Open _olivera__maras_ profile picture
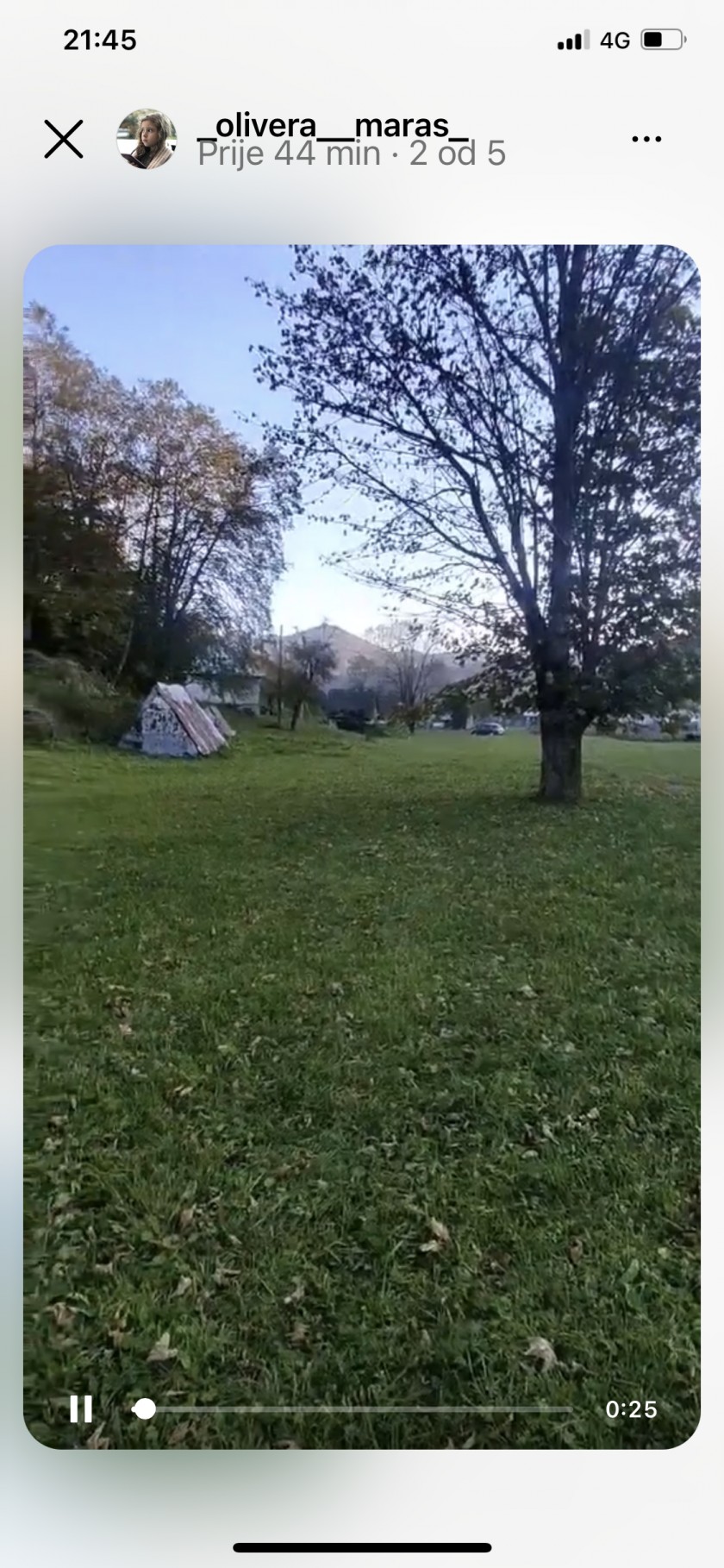 point(147,139)
